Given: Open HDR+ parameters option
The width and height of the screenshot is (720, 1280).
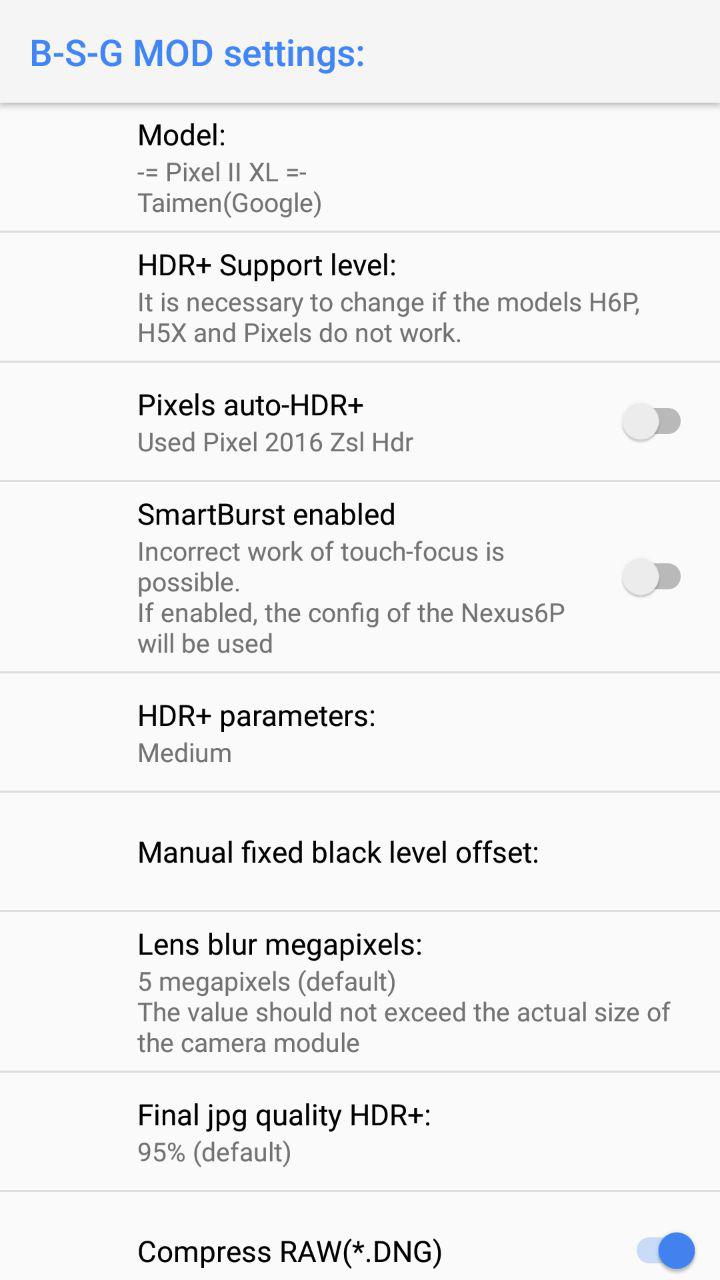Looking at the screenshot, I should [360, 732].
